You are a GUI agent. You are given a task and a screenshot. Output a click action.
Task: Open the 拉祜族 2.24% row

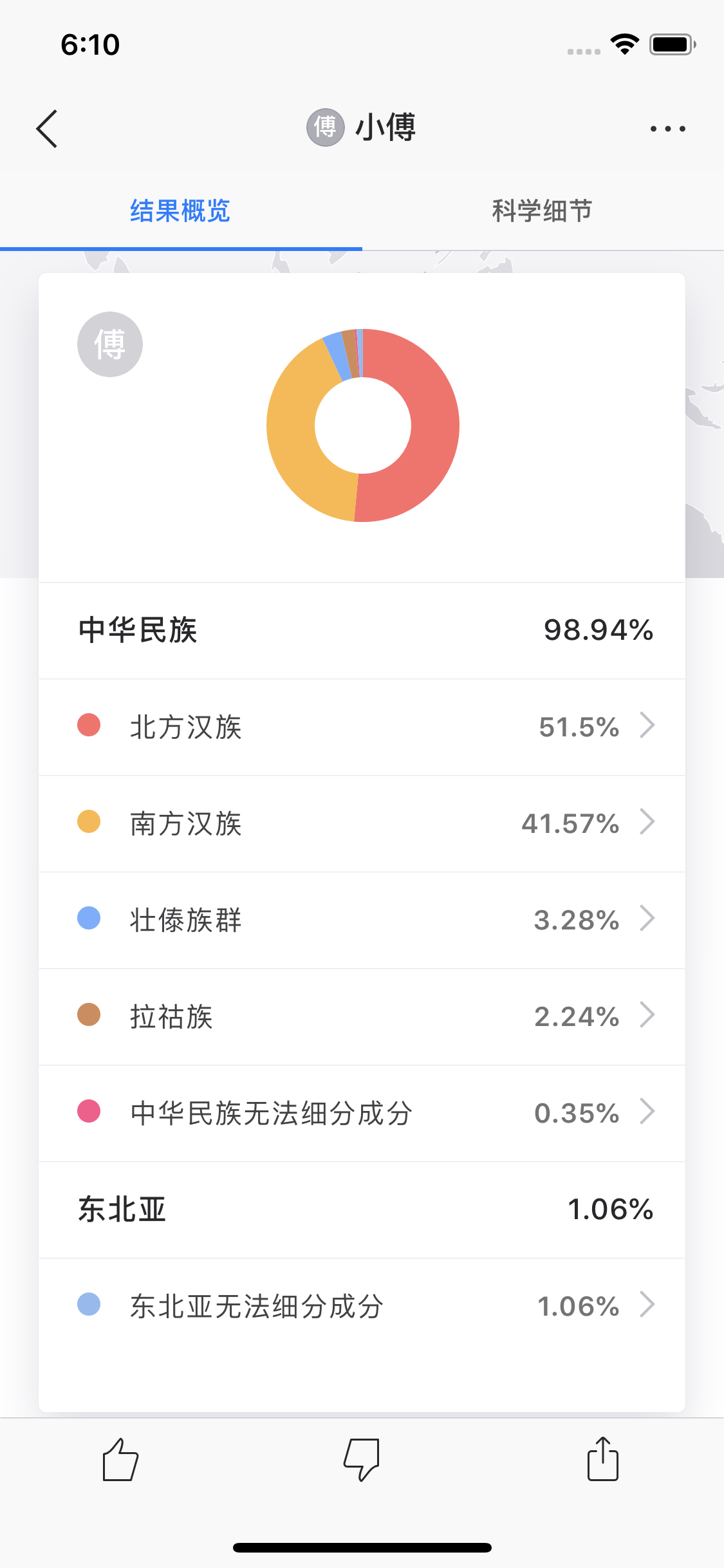click(362, 1017)
